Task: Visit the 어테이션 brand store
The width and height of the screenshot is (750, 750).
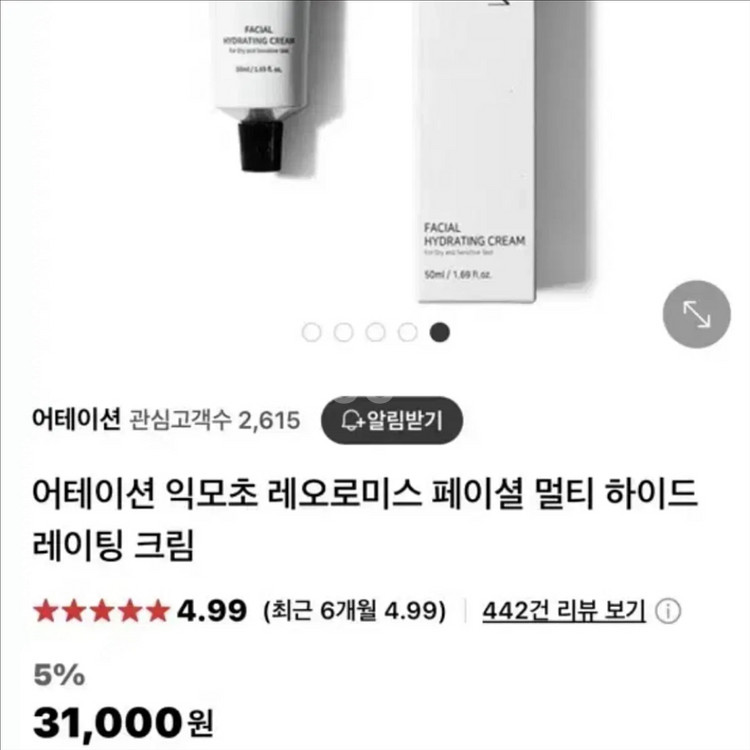Action: (x=77, y=419)
